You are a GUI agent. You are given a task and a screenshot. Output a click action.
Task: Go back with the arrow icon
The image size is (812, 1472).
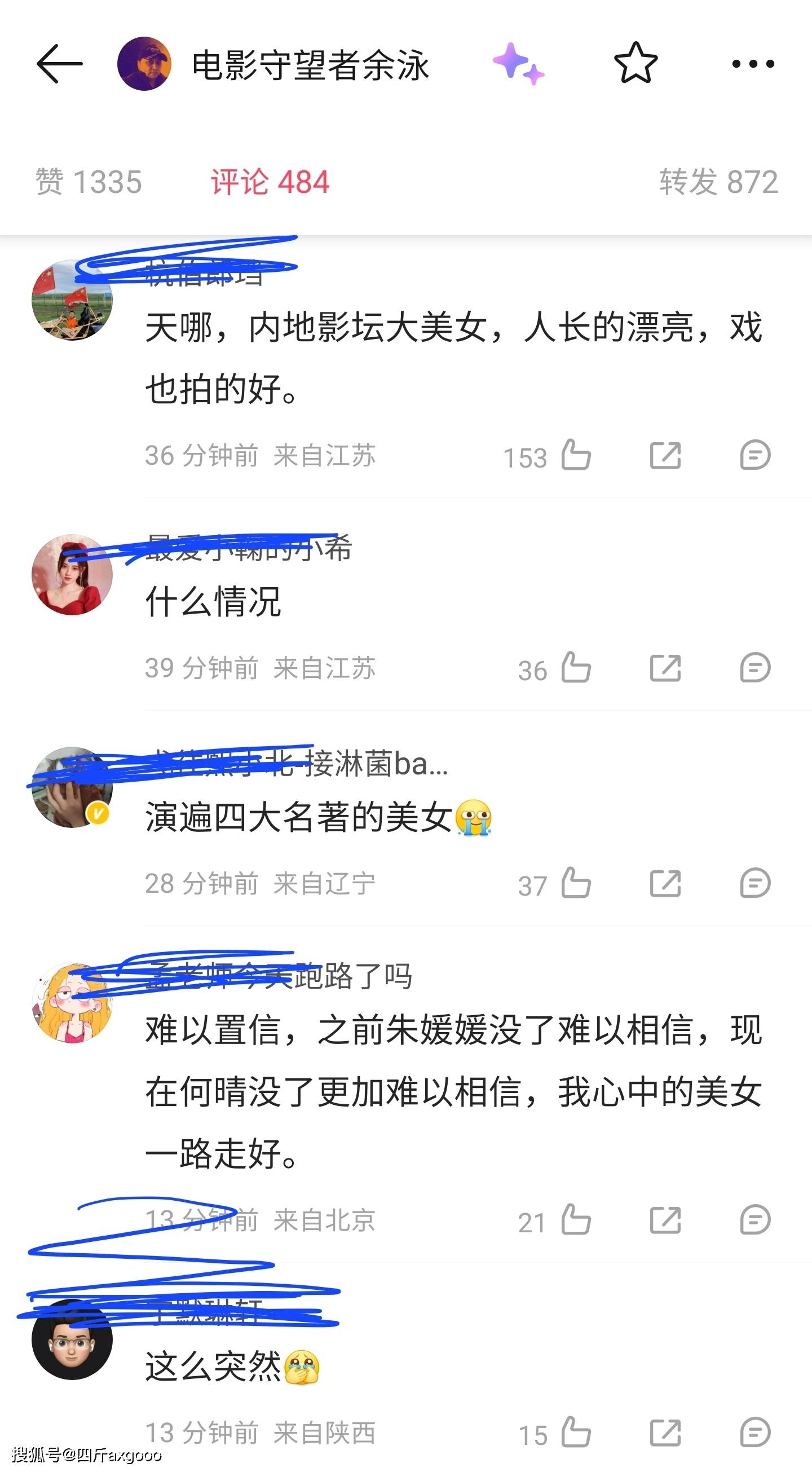click(59, 64)
